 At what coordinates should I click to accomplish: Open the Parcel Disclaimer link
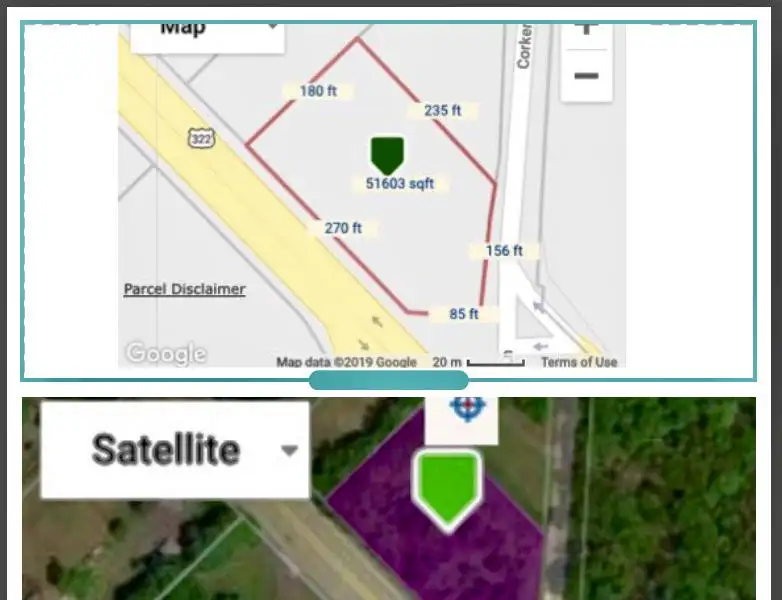tap(184, 289)
